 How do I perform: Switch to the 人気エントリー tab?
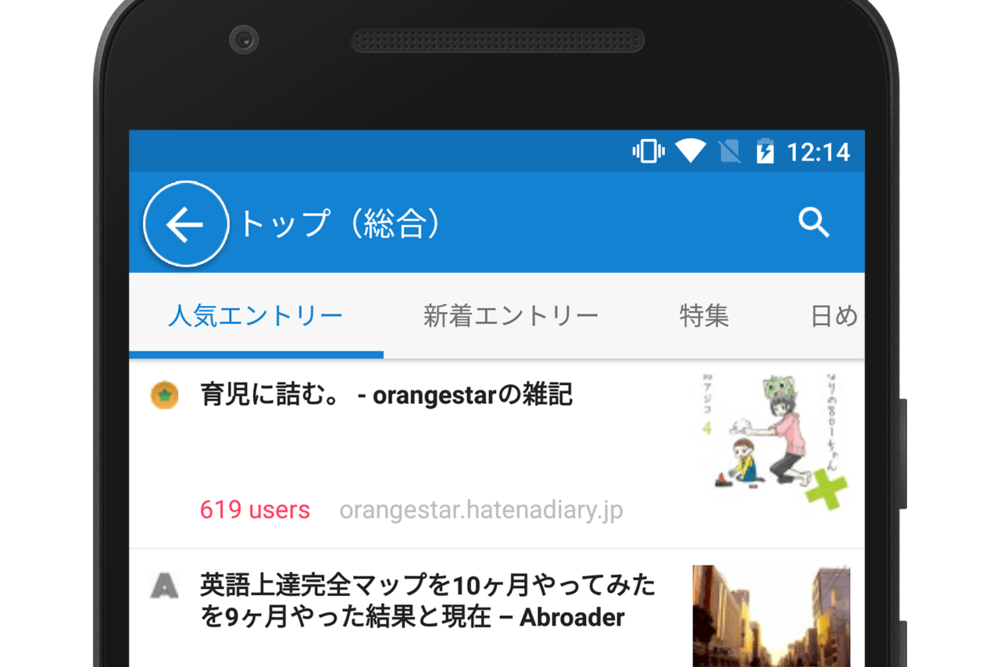255,317
